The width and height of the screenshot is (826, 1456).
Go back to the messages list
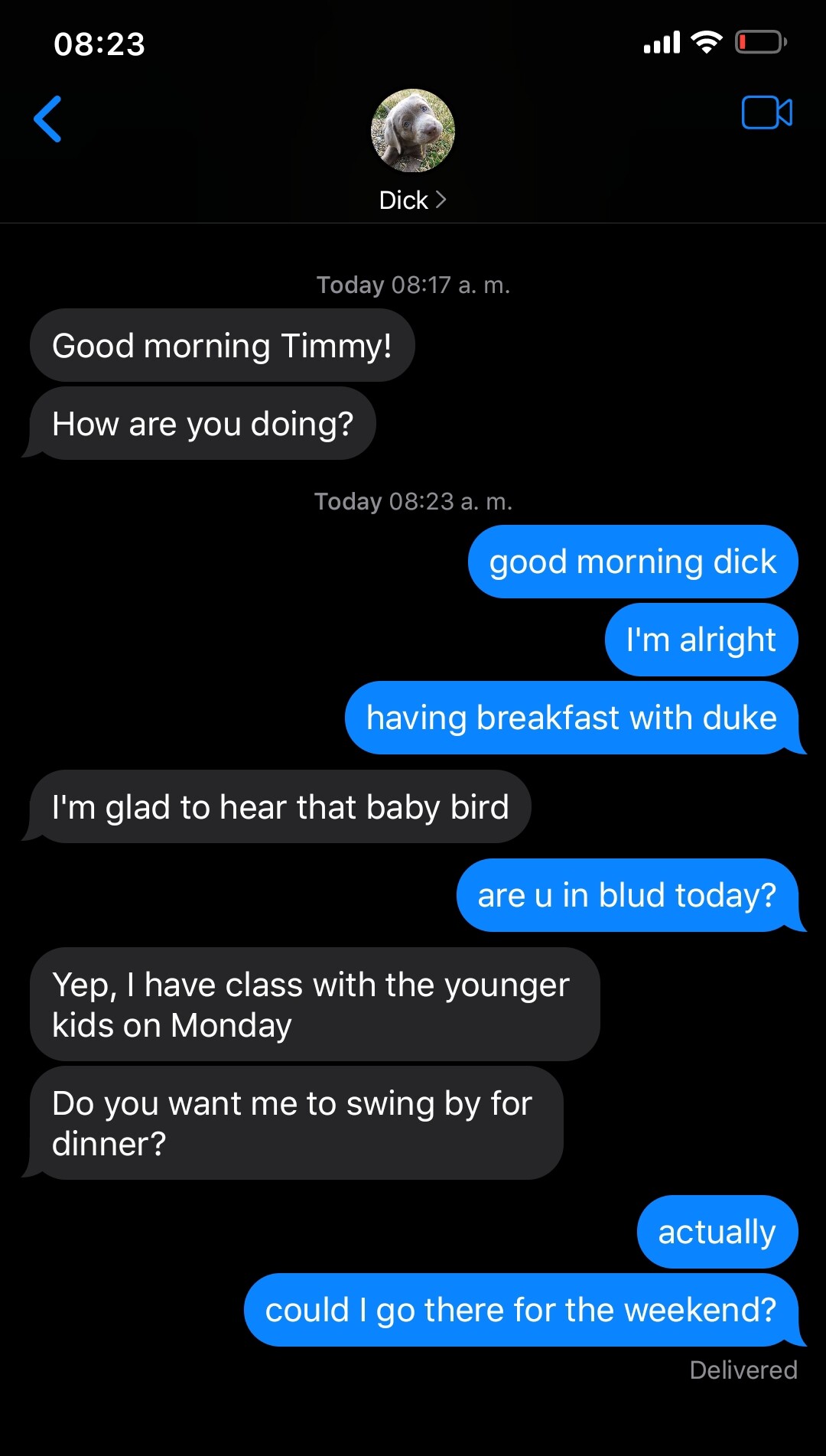(x=47, y=119)
